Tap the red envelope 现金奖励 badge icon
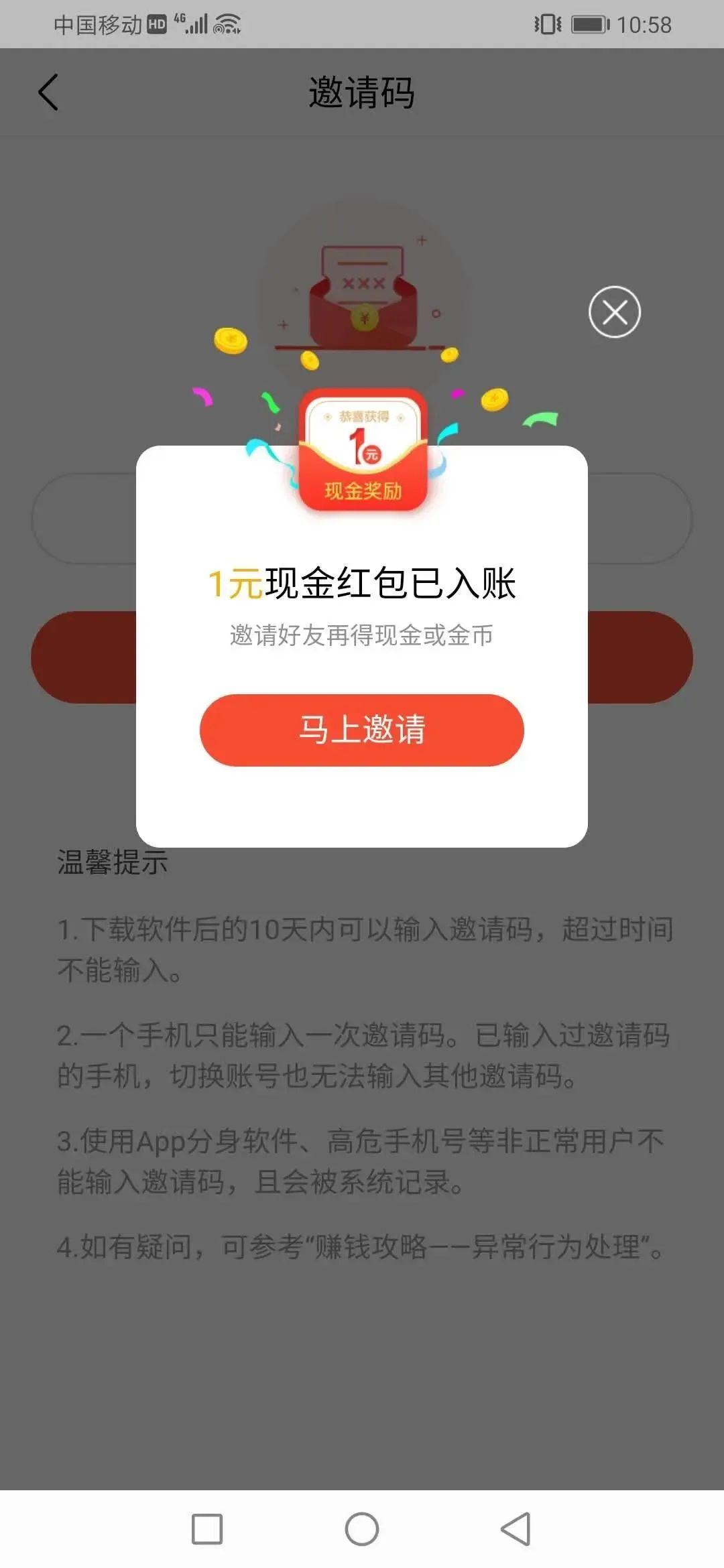Viewport: 724px width, 1568px height. [362, 449]
